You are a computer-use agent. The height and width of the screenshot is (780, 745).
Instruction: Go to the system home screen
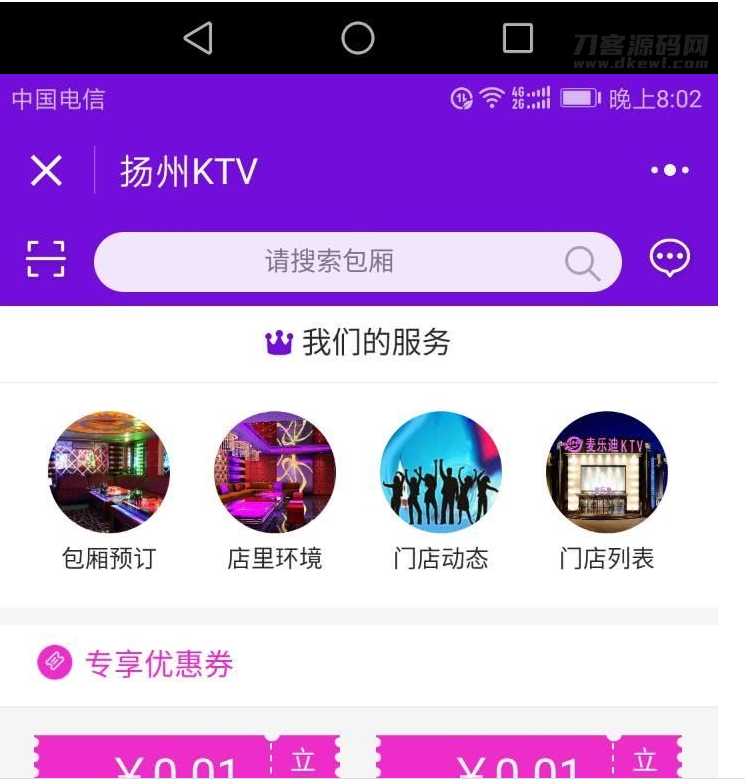[358, 39]
